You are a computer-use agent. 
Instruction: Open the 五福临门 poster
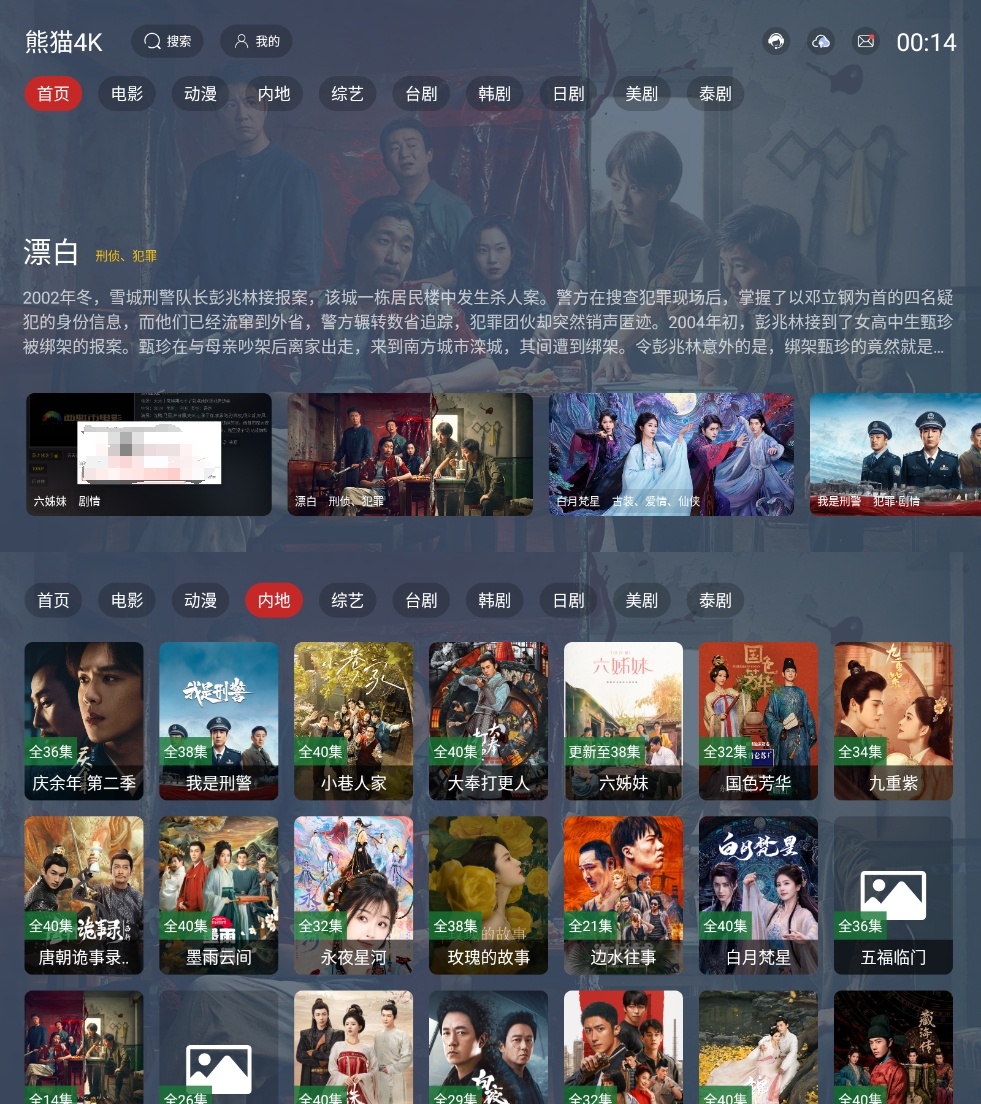pos(893,894)
